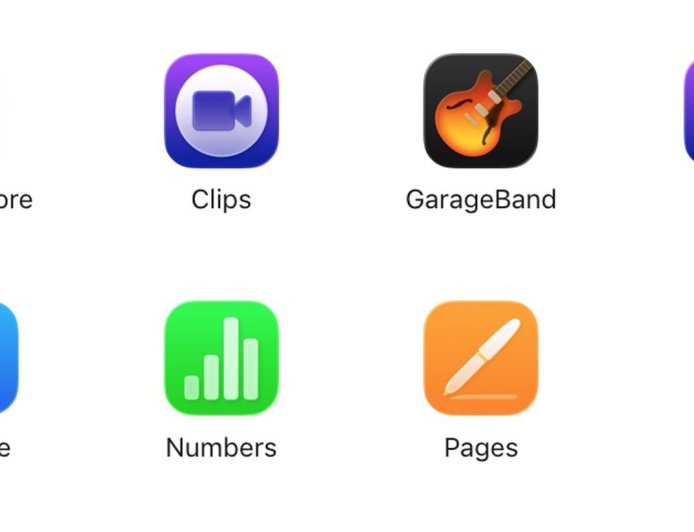
Task: Launch GarageBand
Action: click(x=481, y=111)
